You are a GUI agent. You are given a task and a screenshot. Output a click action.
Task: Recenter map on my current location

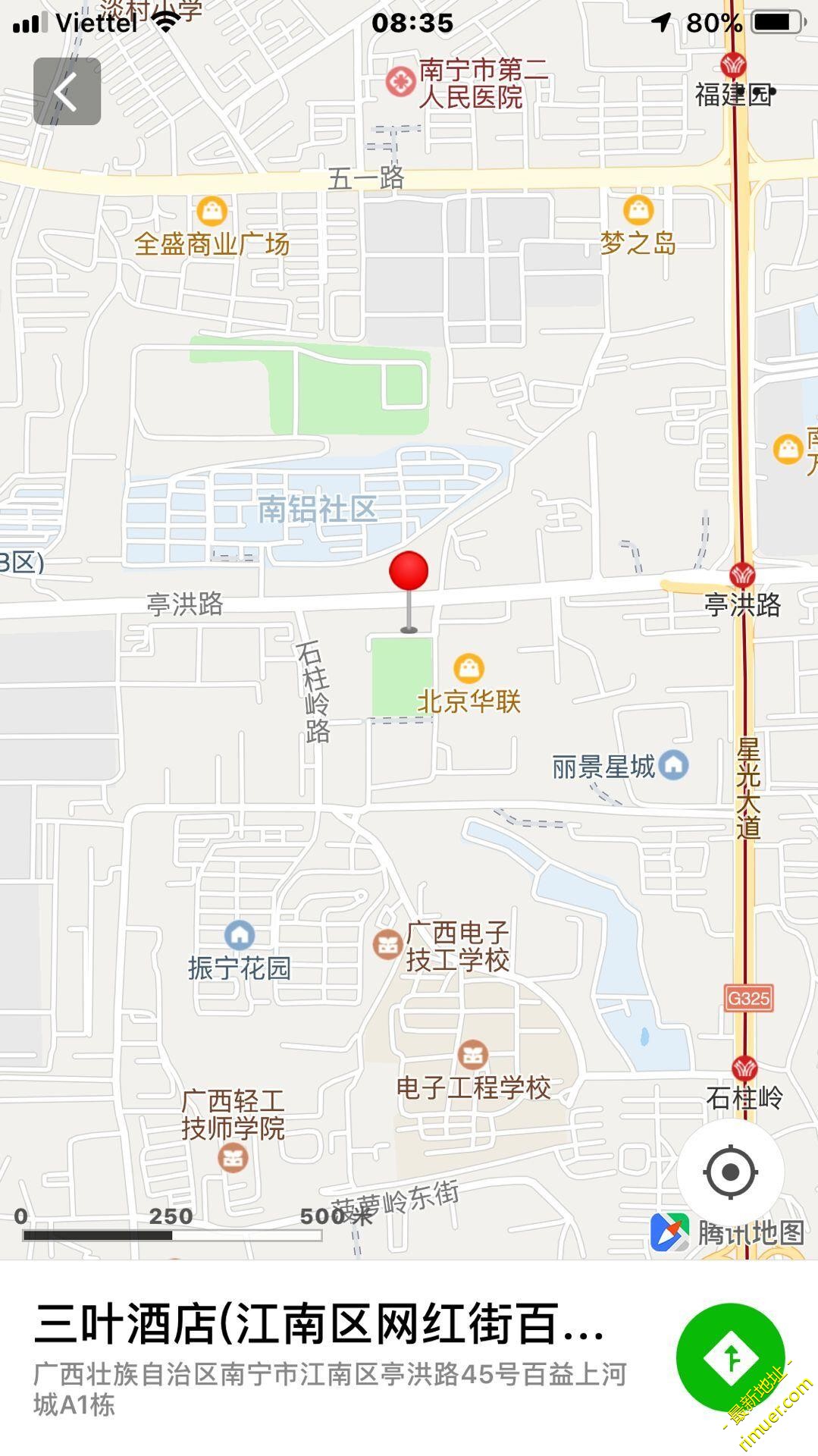tap(730, 1172)
